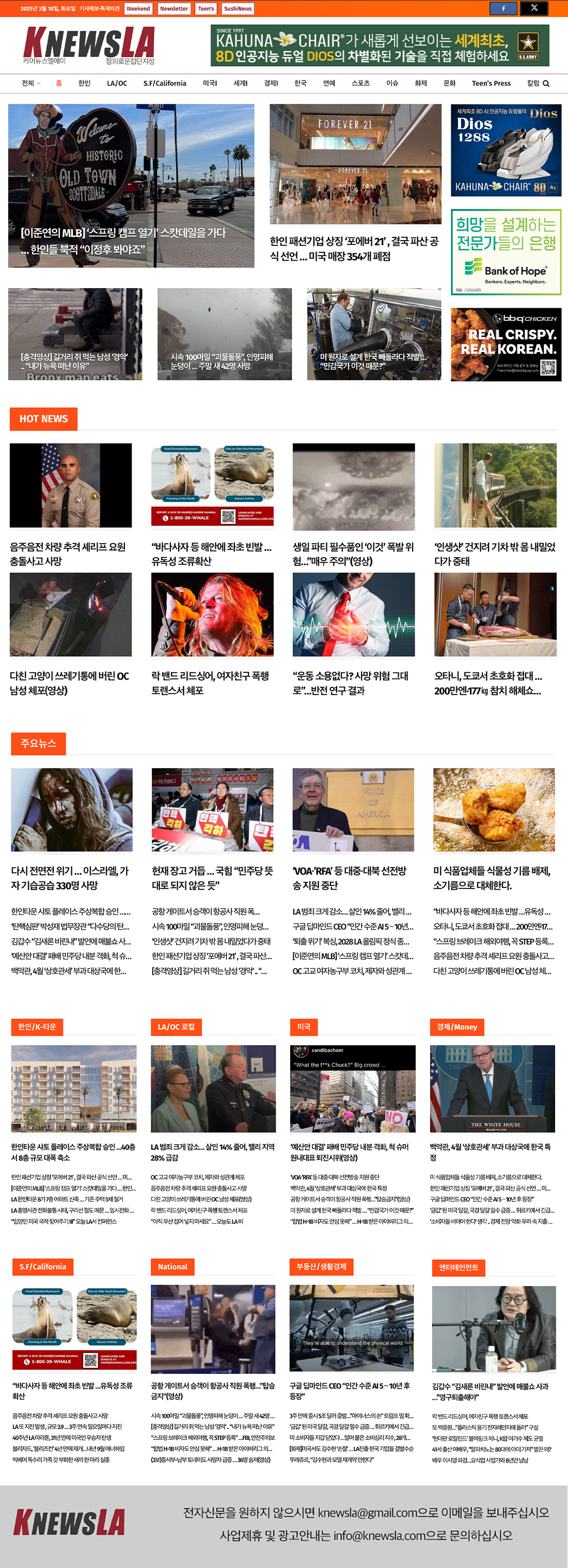Open 음주음전 차량 추격 세리프 article
568x1568 pixels.
pos(68,553)
